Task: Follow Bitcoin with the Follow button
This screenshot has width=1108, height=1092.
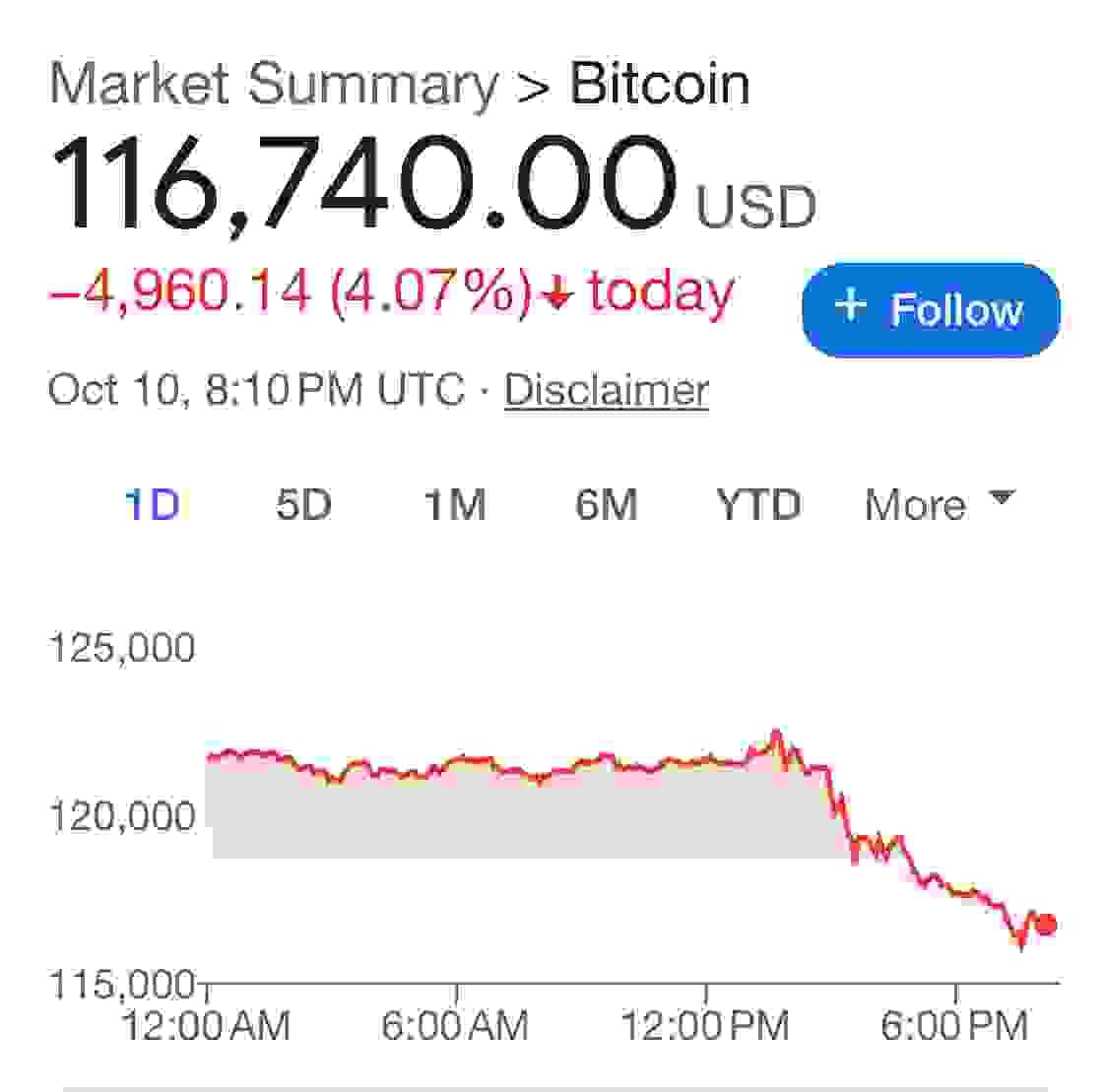Action: [931, 309]
